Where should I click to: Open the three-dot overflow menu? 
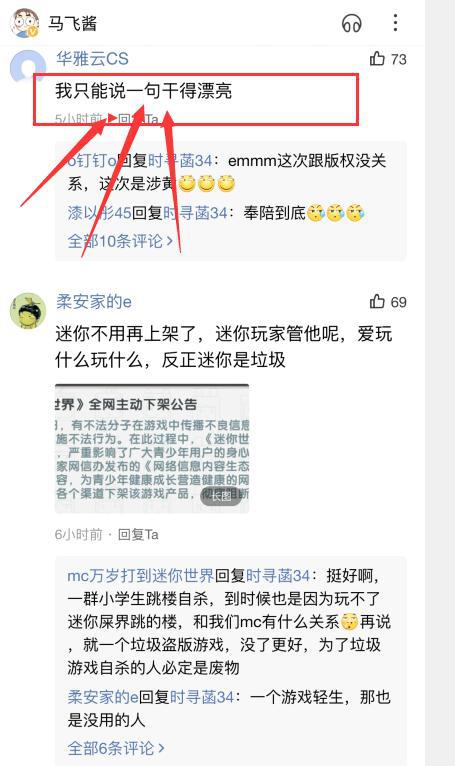coord(395,23)
